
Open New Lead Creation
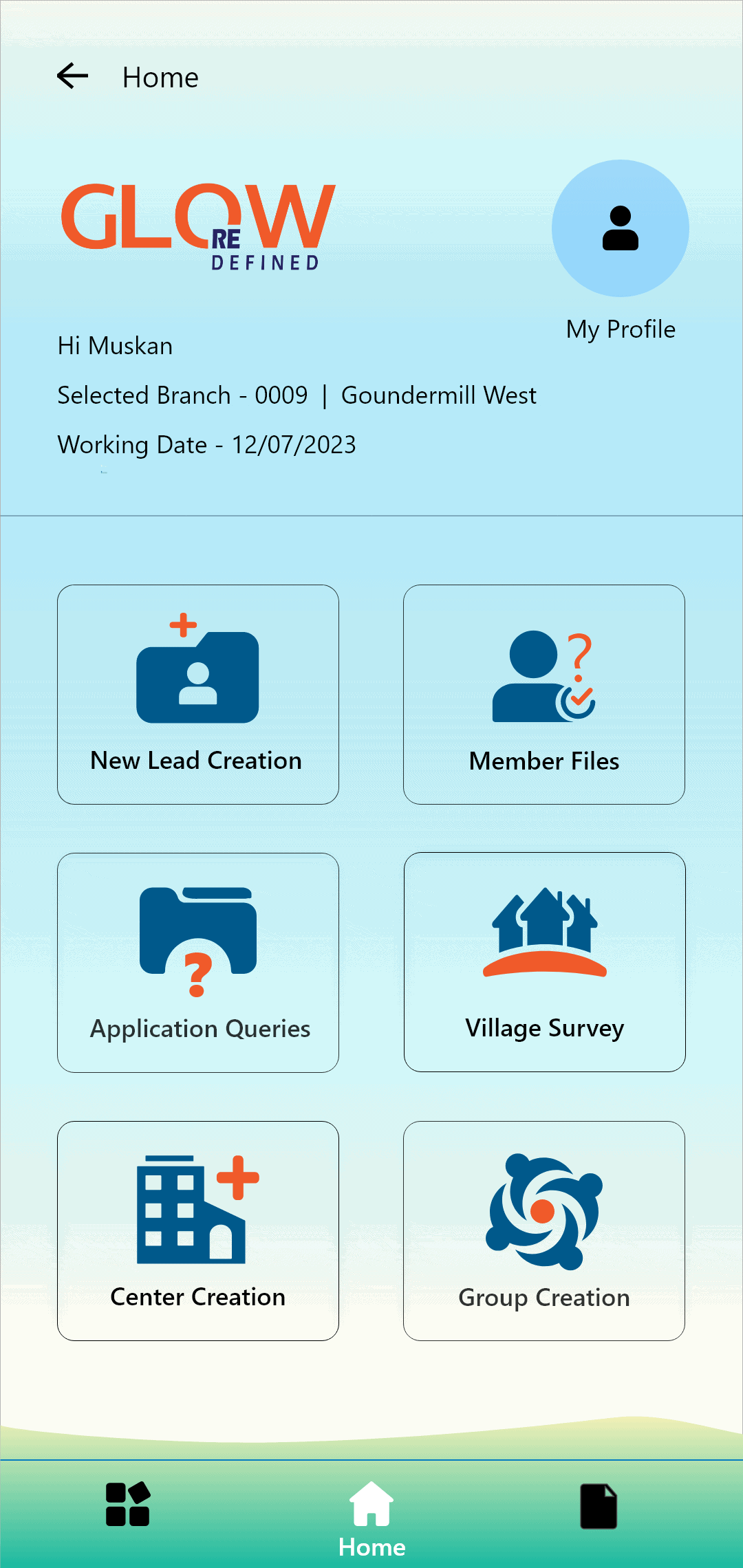pyautogui.click(x=198, y=695)
